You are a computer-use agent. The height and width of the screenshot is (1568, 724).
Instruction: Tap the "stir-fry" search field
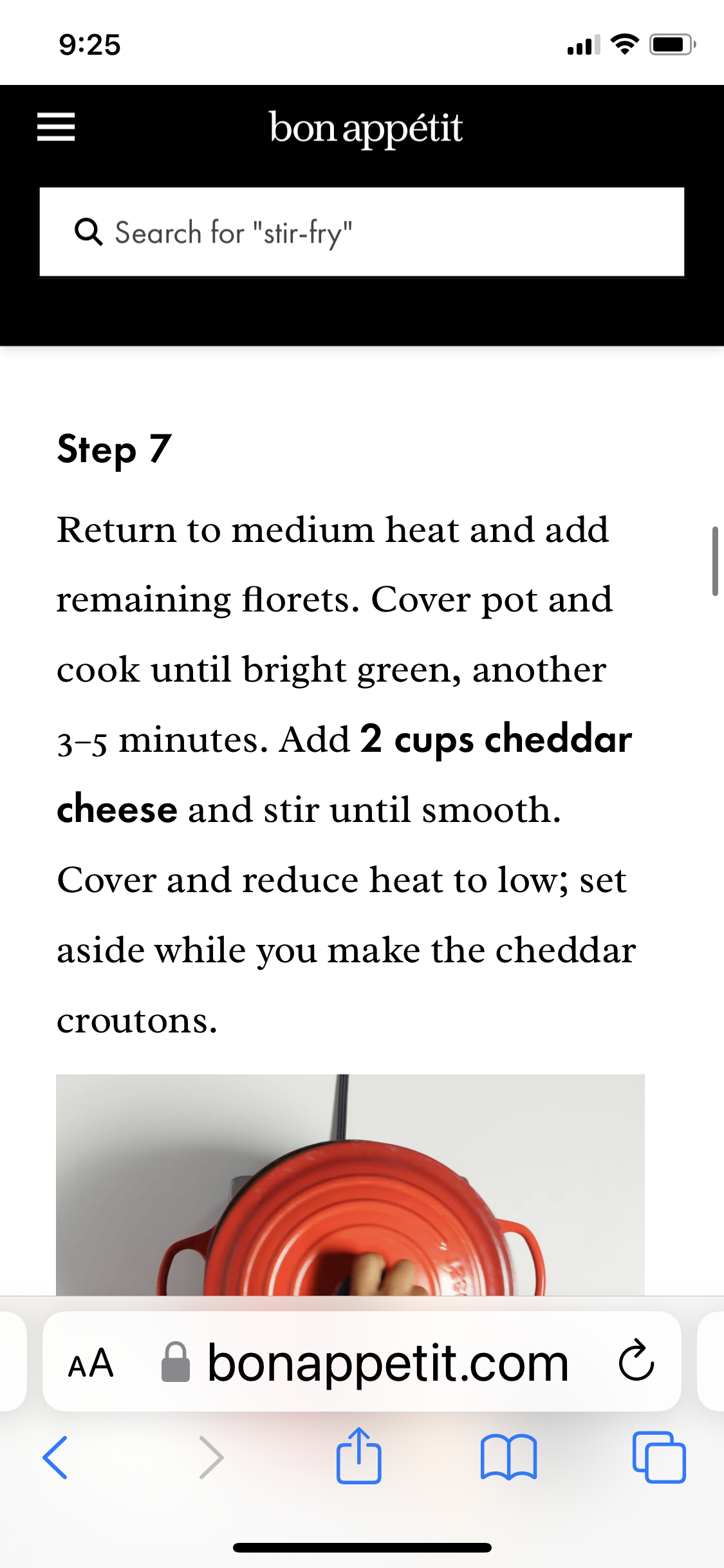pyautogui.click(x=362, y=232)
